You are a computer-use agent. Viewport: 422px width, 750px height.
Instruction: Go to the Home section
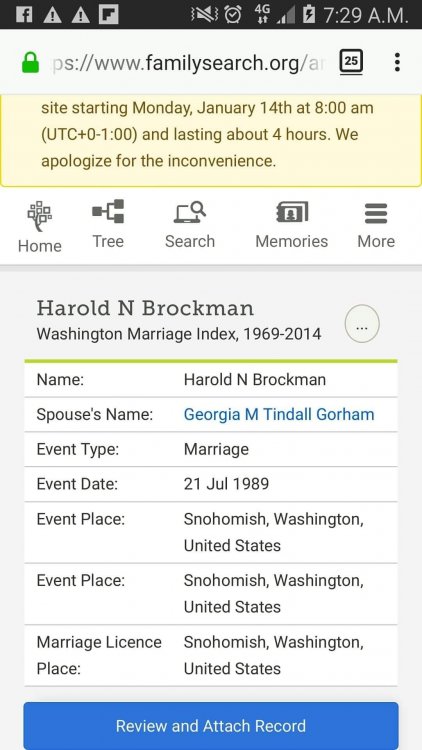tap(40, 227)
